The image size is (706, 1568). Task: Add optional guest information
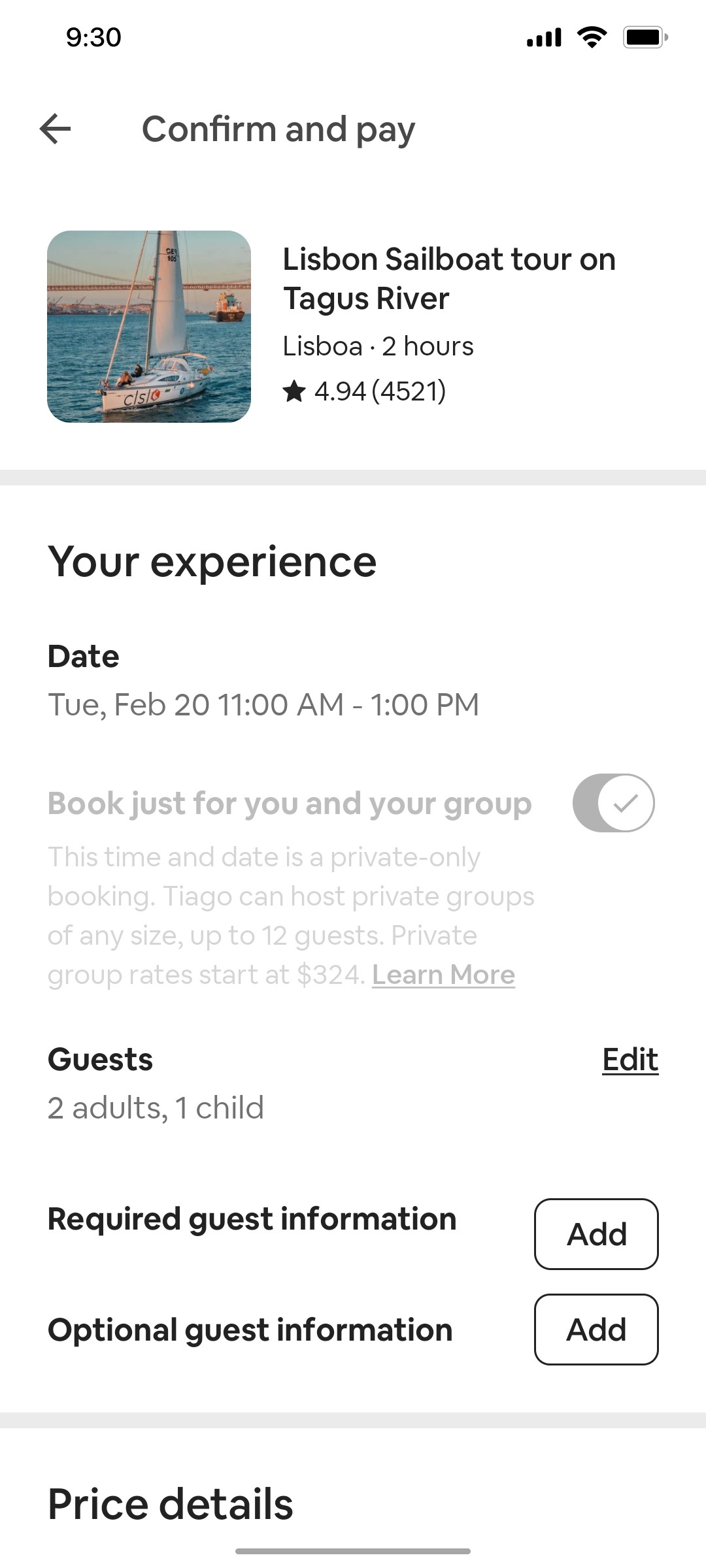click(596, 1330)
